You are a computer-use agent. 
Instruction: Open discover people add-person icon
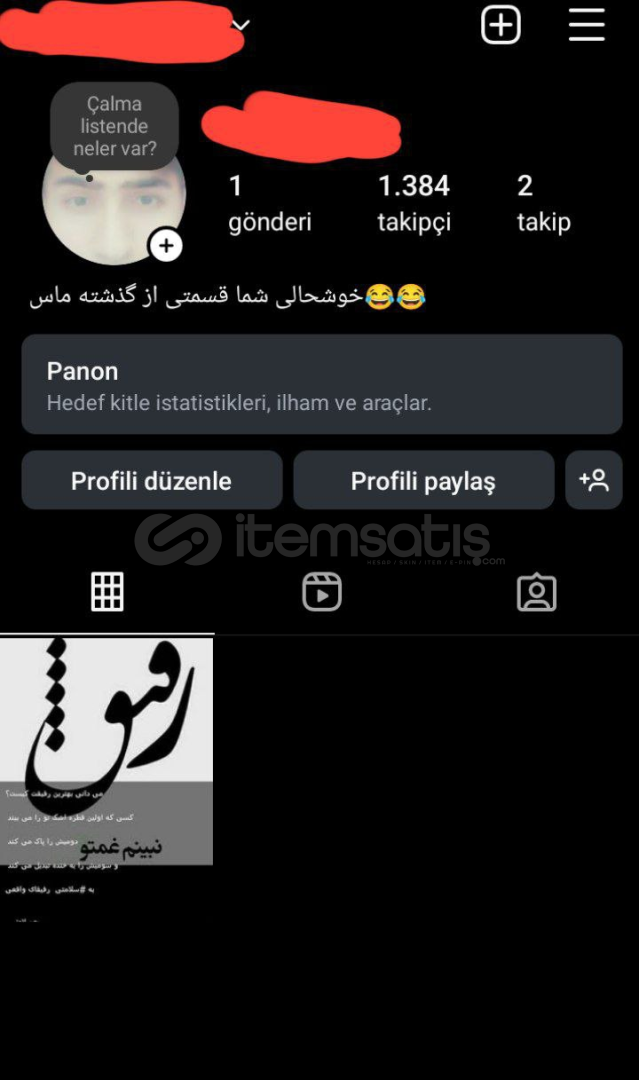pyautogui.click(x=594, y=480)
